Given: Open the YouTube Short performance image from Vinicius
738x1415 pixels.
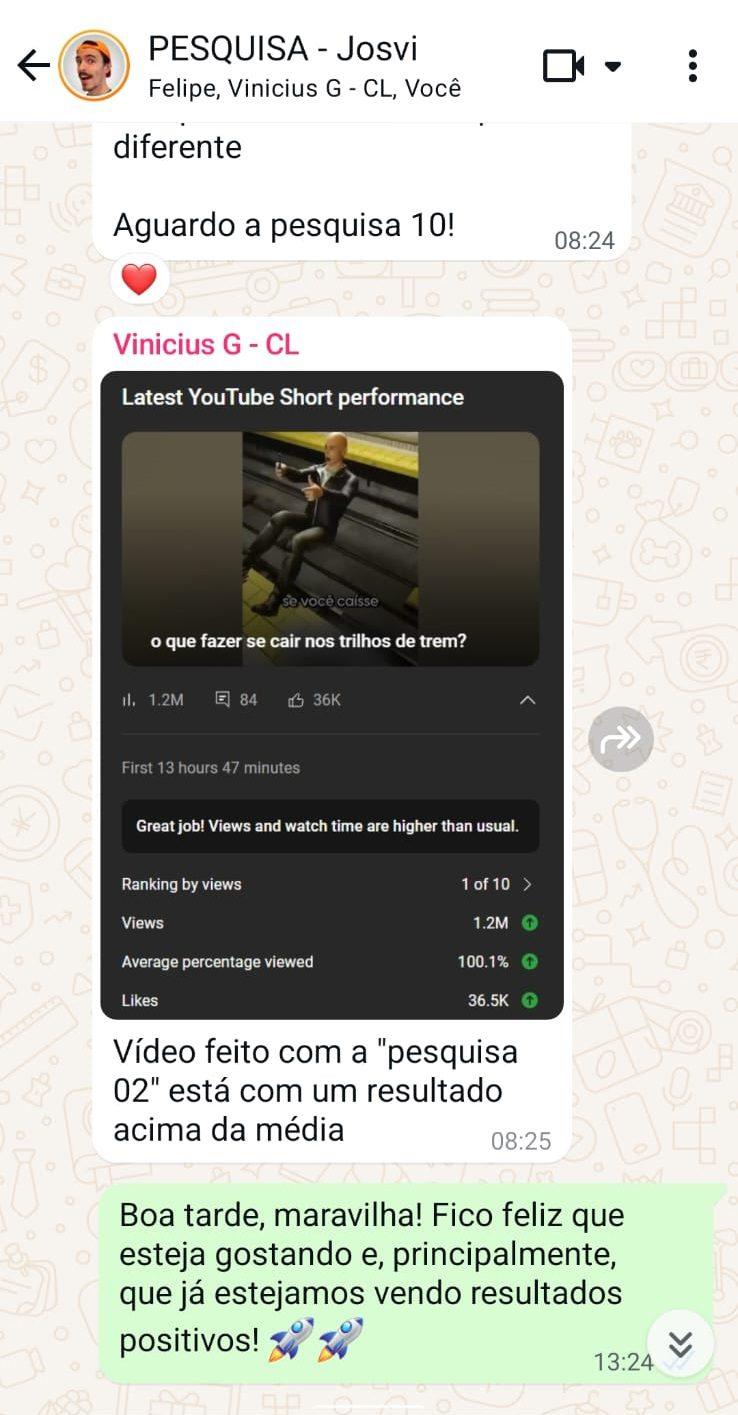Looking at the screenshot, I should click(332, 695).
